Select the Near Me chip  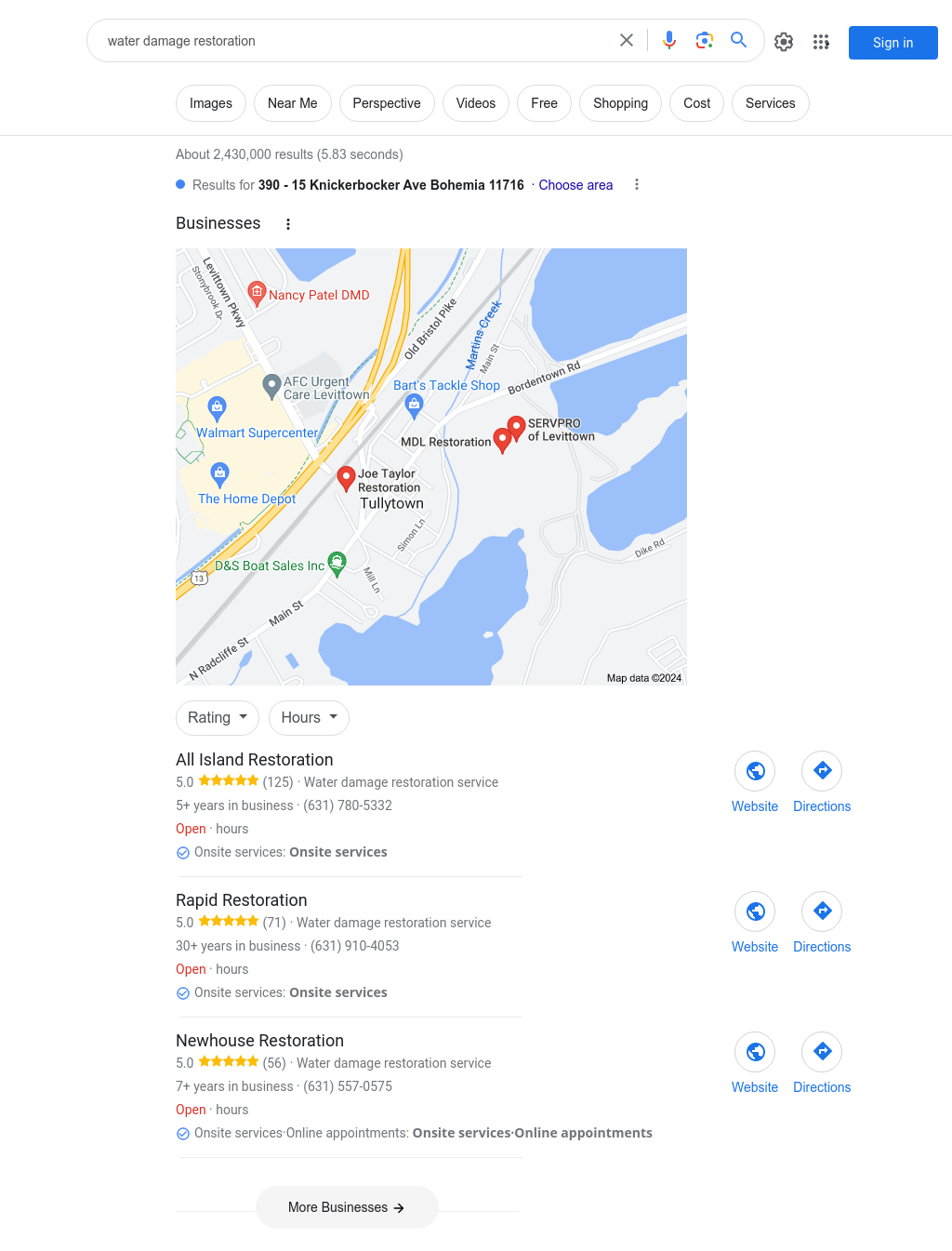click(292, 103)
